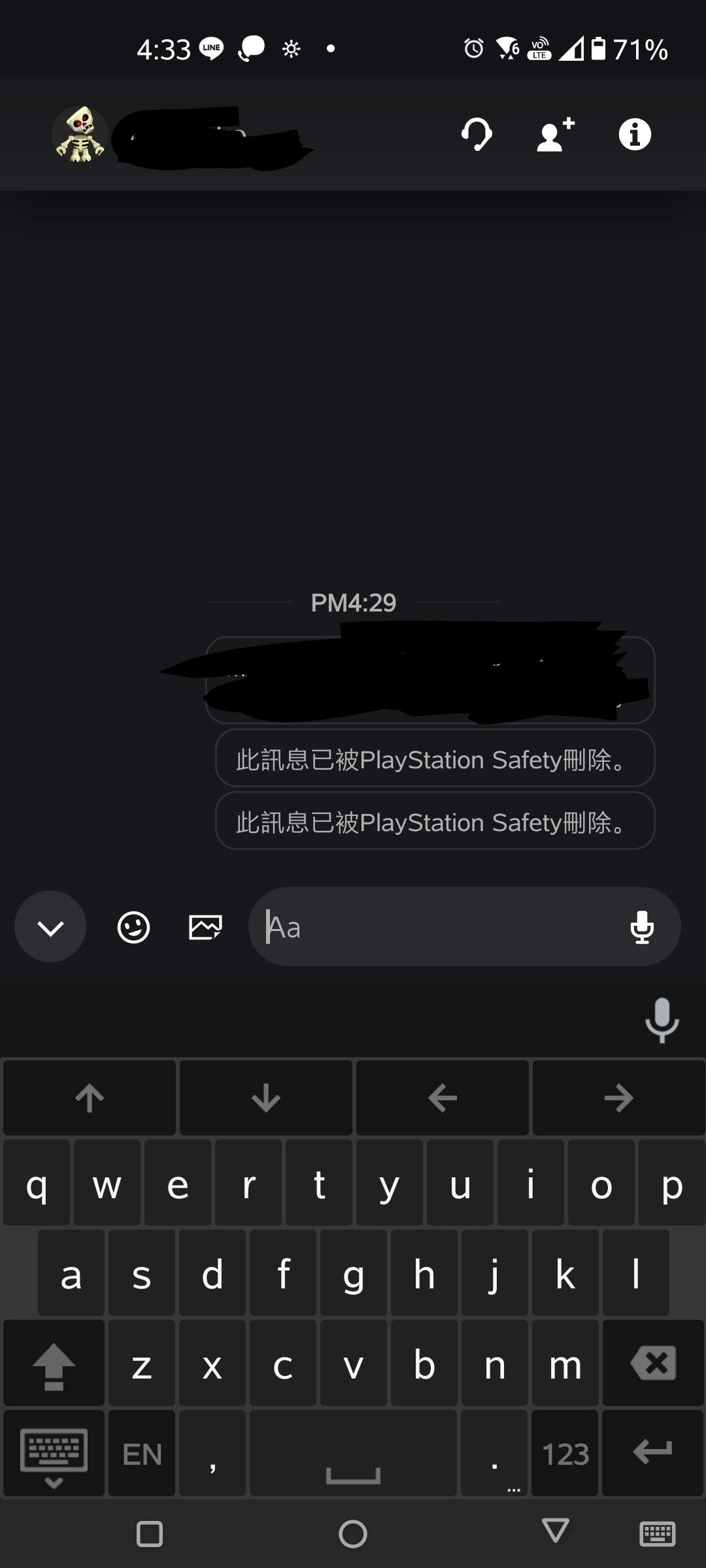Go back using the navigation bar triangle
This screenshot has height=1568, width=706.
[556, 1531]
